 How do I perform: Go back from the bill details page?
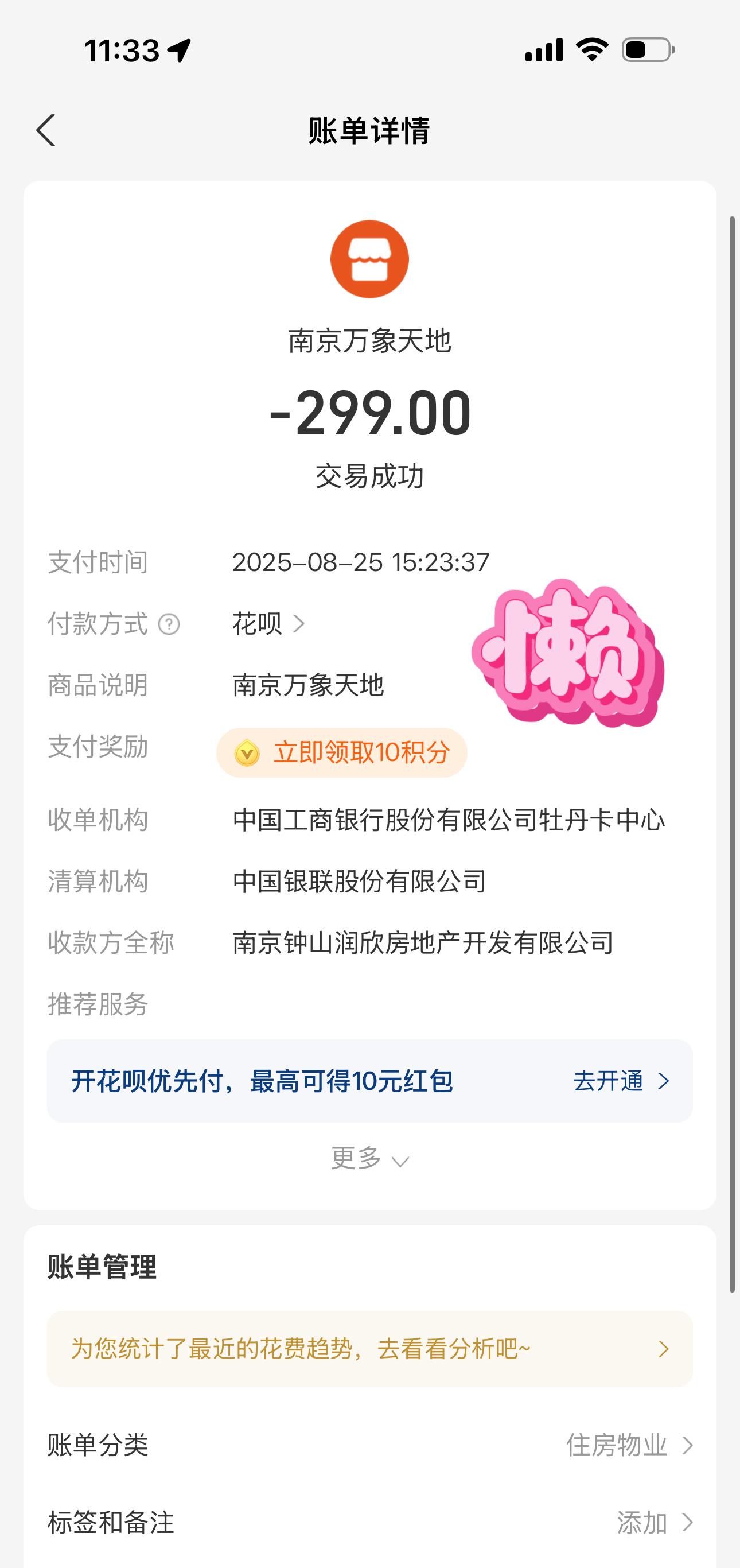pyautogui.click(x=46, y=130)
